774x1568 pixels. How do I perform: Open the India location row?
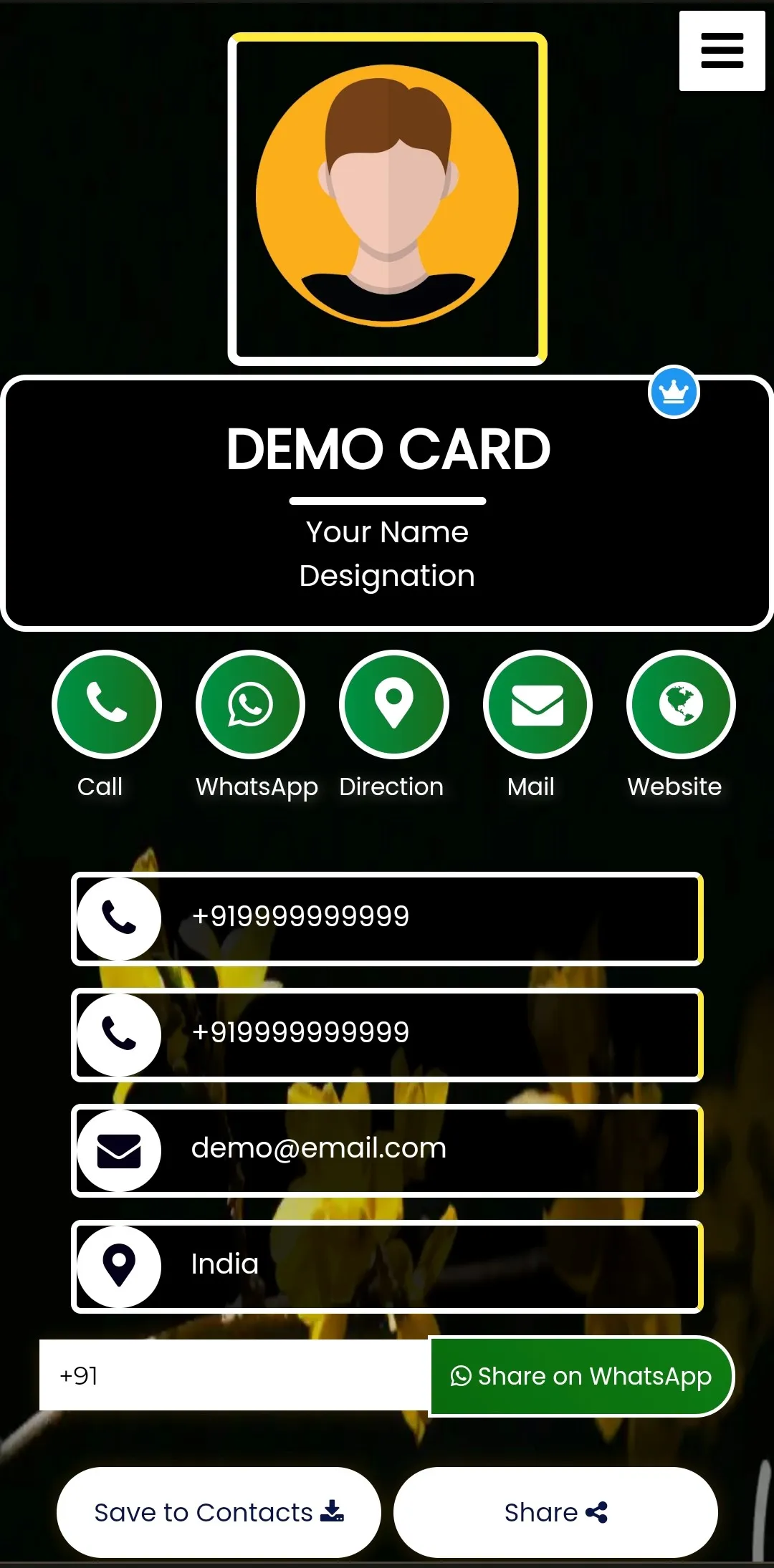coord(387,1266)
